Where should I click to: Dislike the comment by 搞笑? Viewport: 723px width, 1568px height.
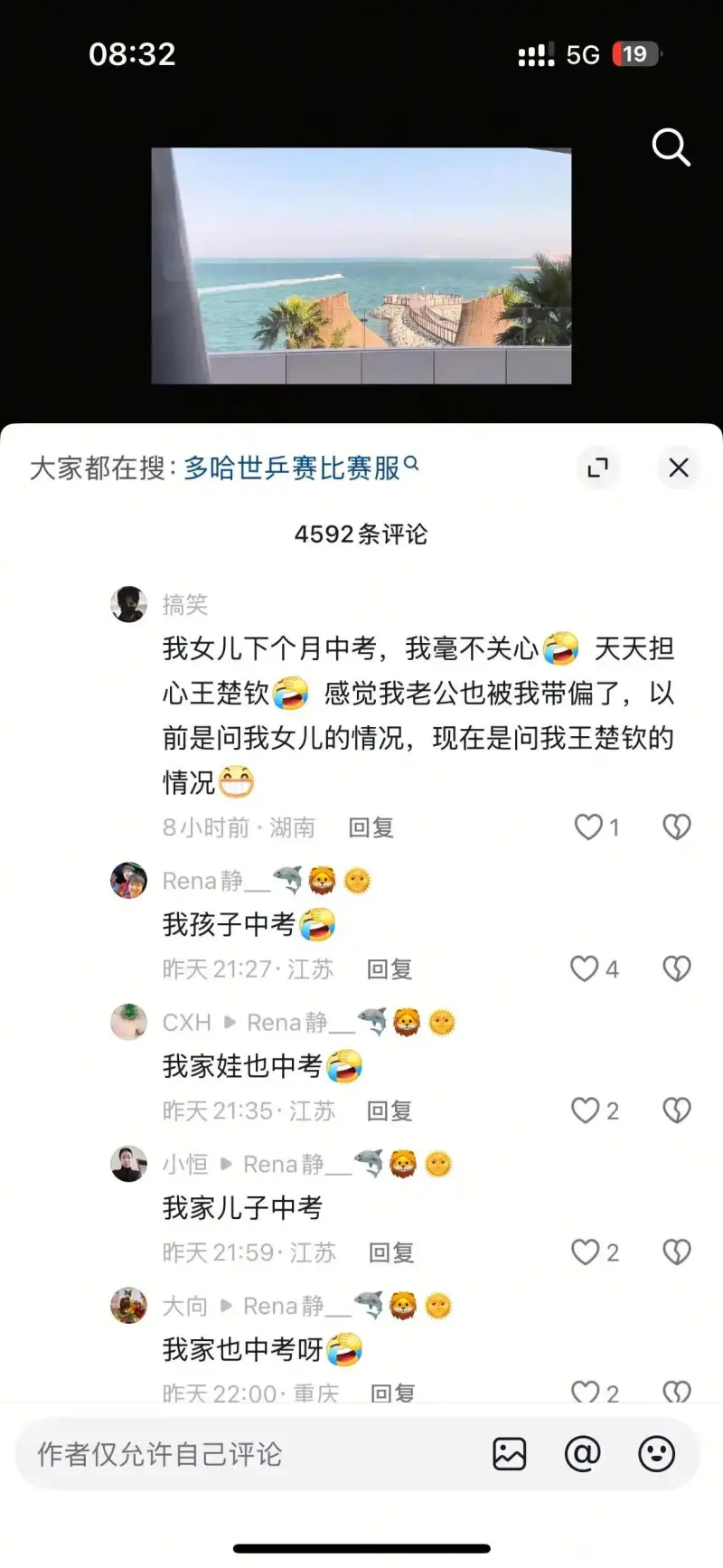click(x=676, y=827)
